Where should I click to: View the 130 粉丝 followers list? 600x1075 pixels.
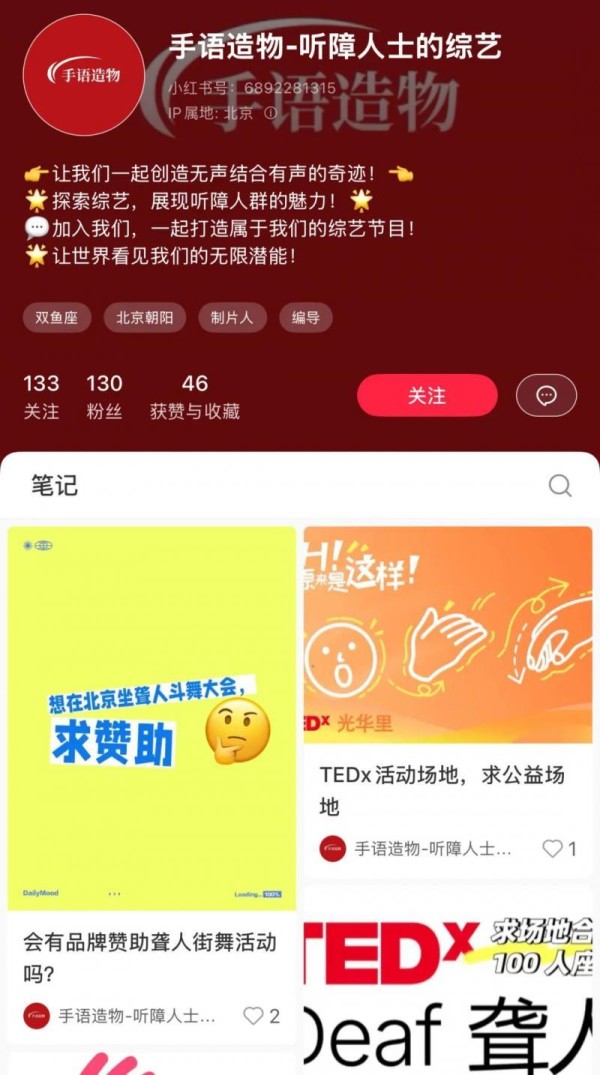pos(104,396)
